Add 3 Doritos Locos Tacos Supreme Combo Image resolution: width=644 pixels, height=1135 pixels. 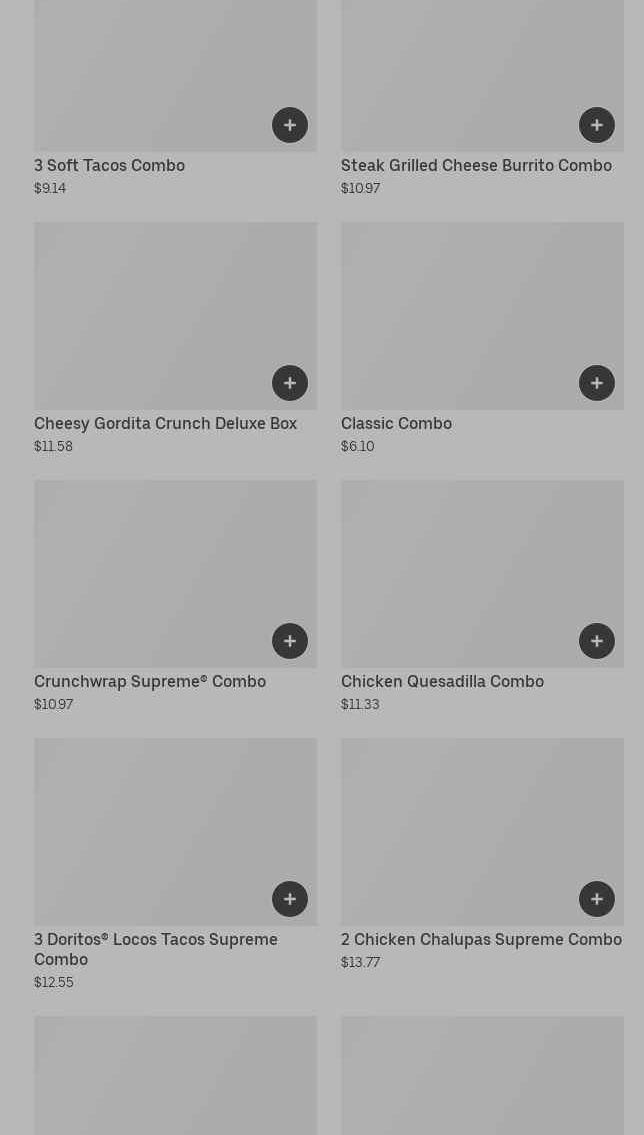click(x=290, y=899)
